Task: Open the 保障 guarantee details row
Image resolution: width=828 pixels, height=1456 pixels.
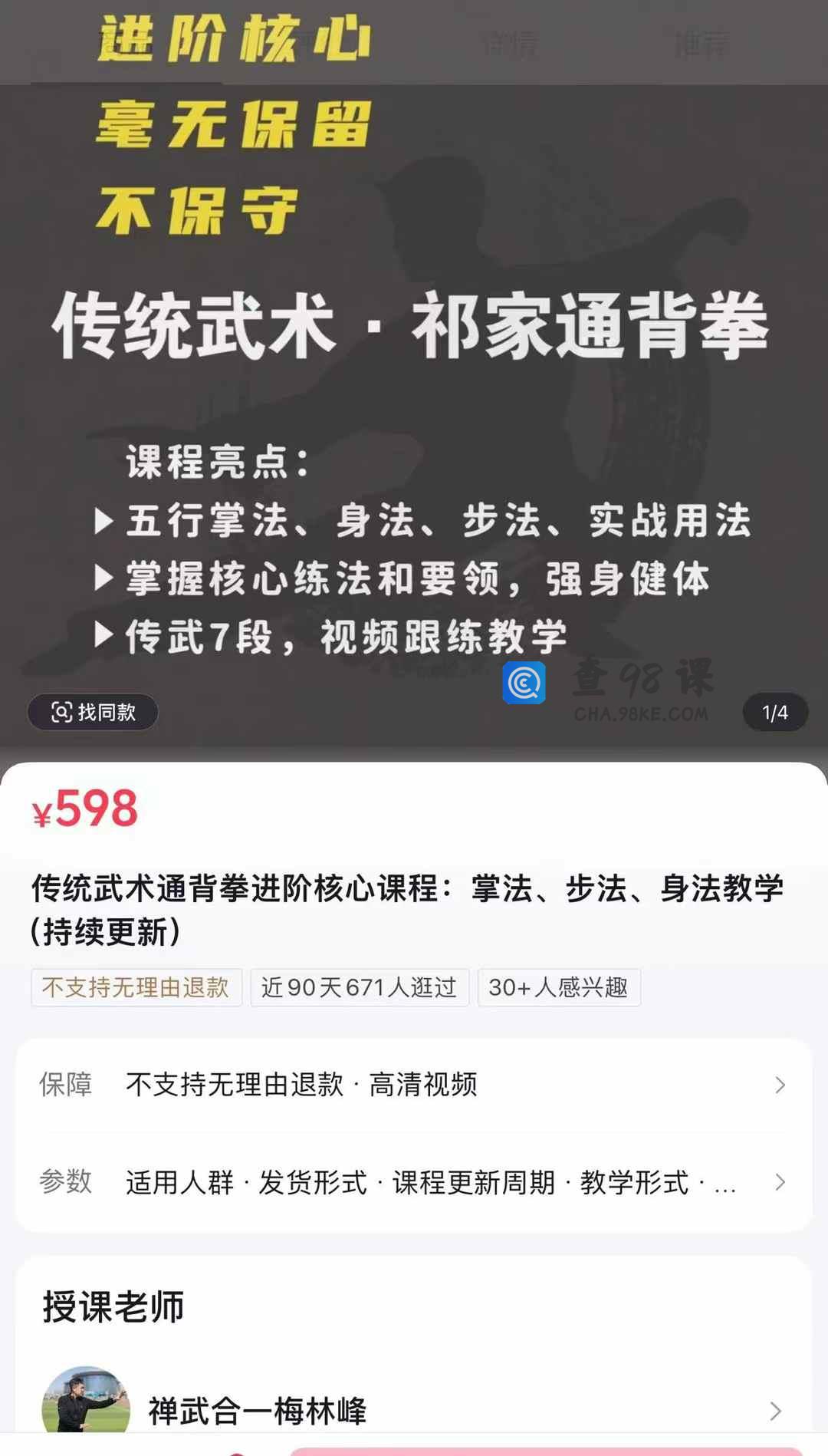Action: click(x=413, y=1085)
